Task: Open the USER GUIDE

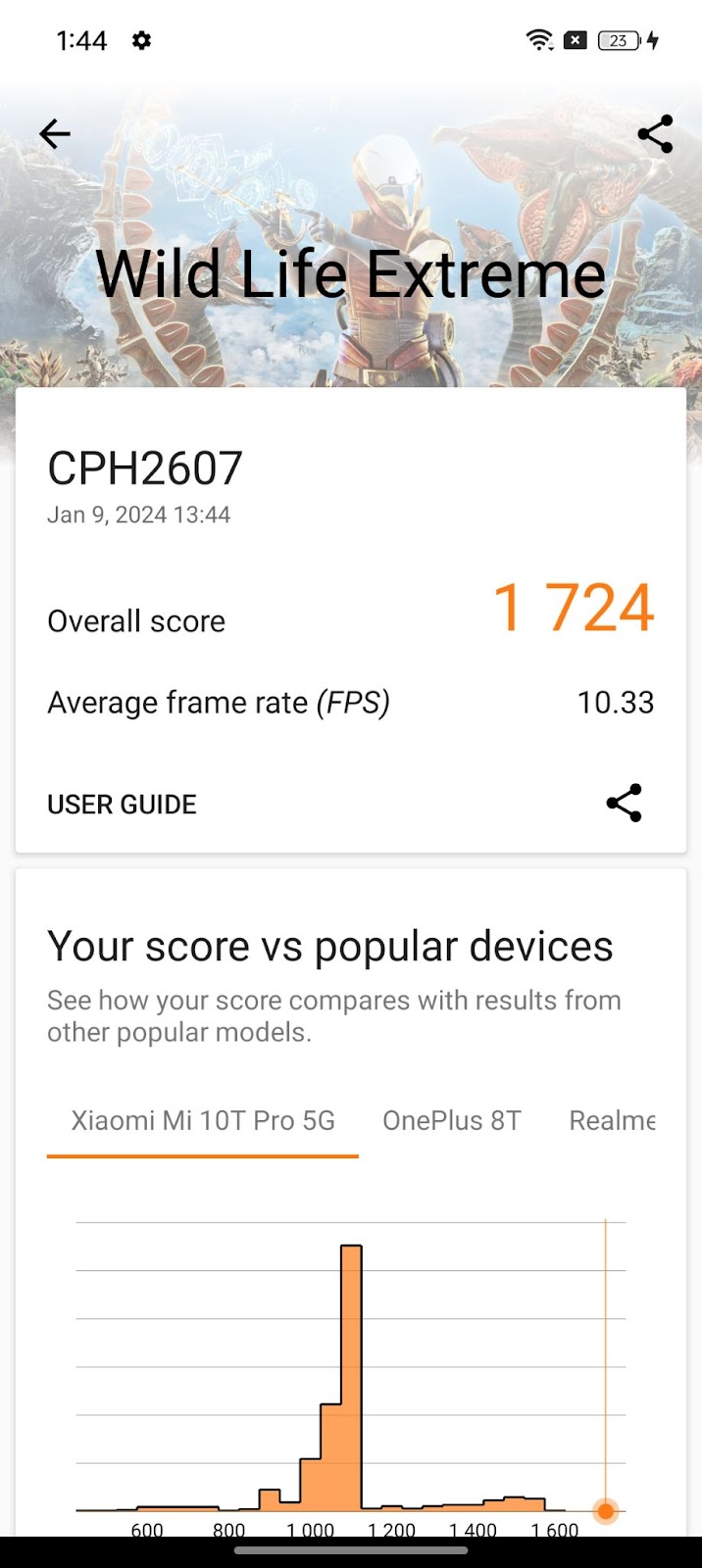Action: click(122, 805)
